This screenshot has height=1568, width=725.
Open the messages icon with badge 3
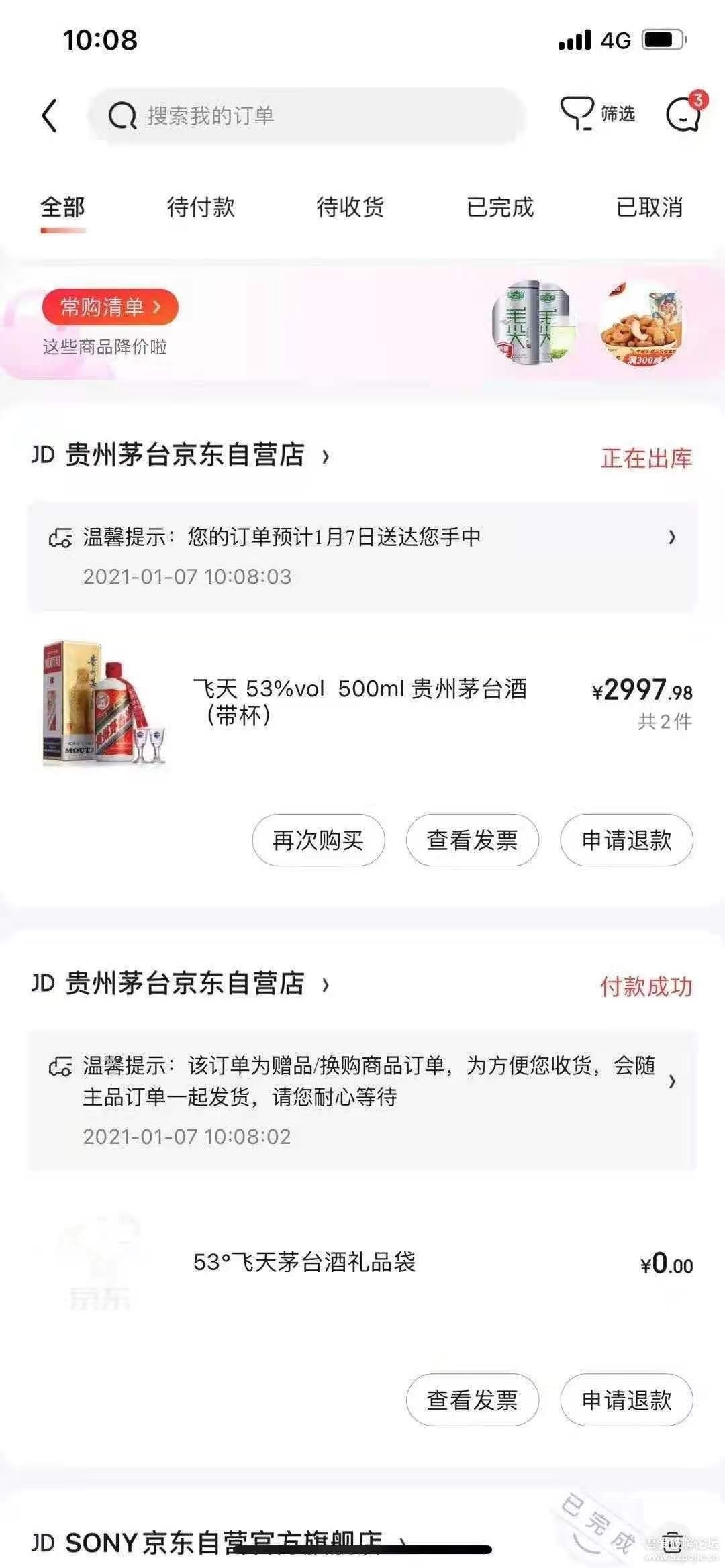point(683,114)
